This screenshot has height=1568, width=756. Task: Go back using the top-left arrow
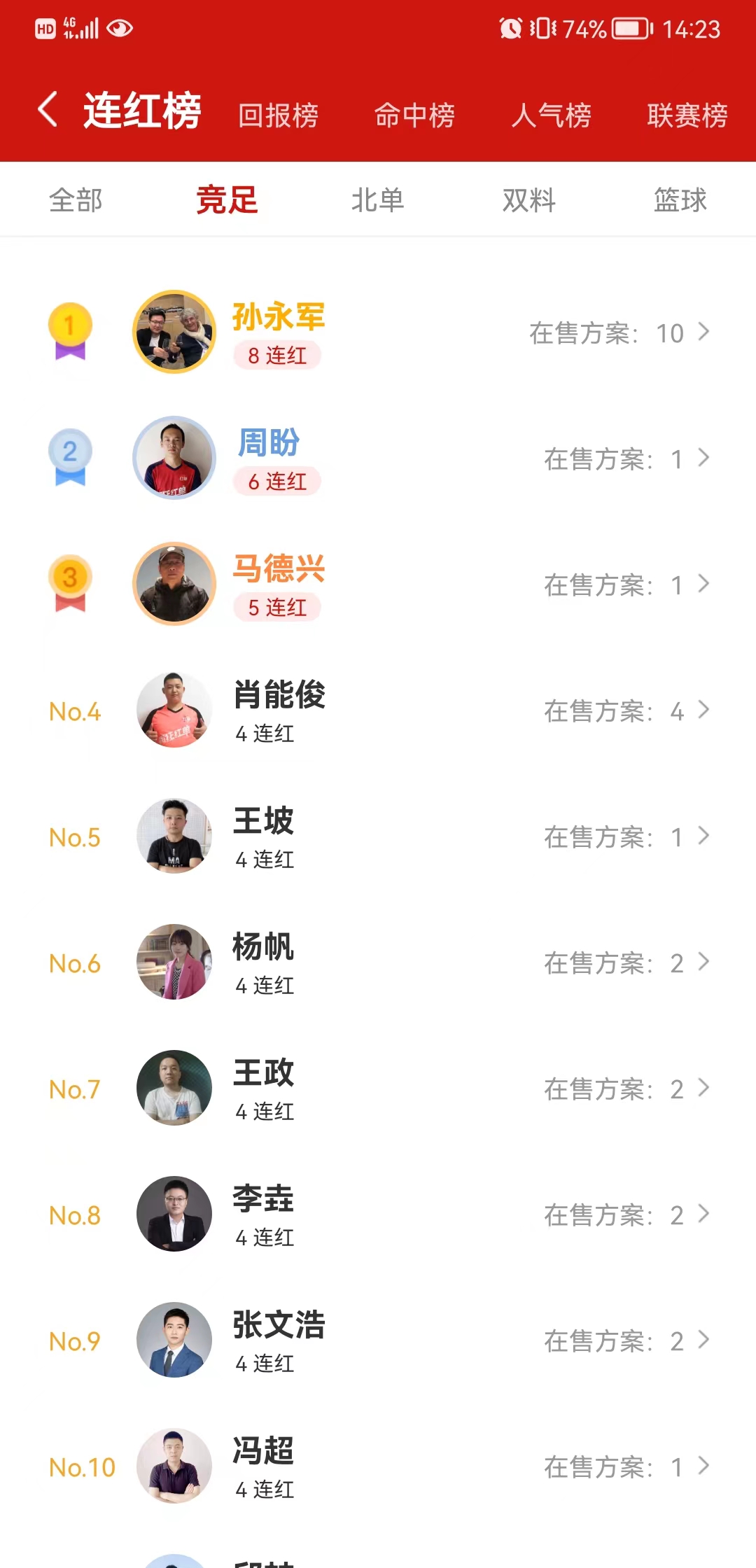click(48, 110)
